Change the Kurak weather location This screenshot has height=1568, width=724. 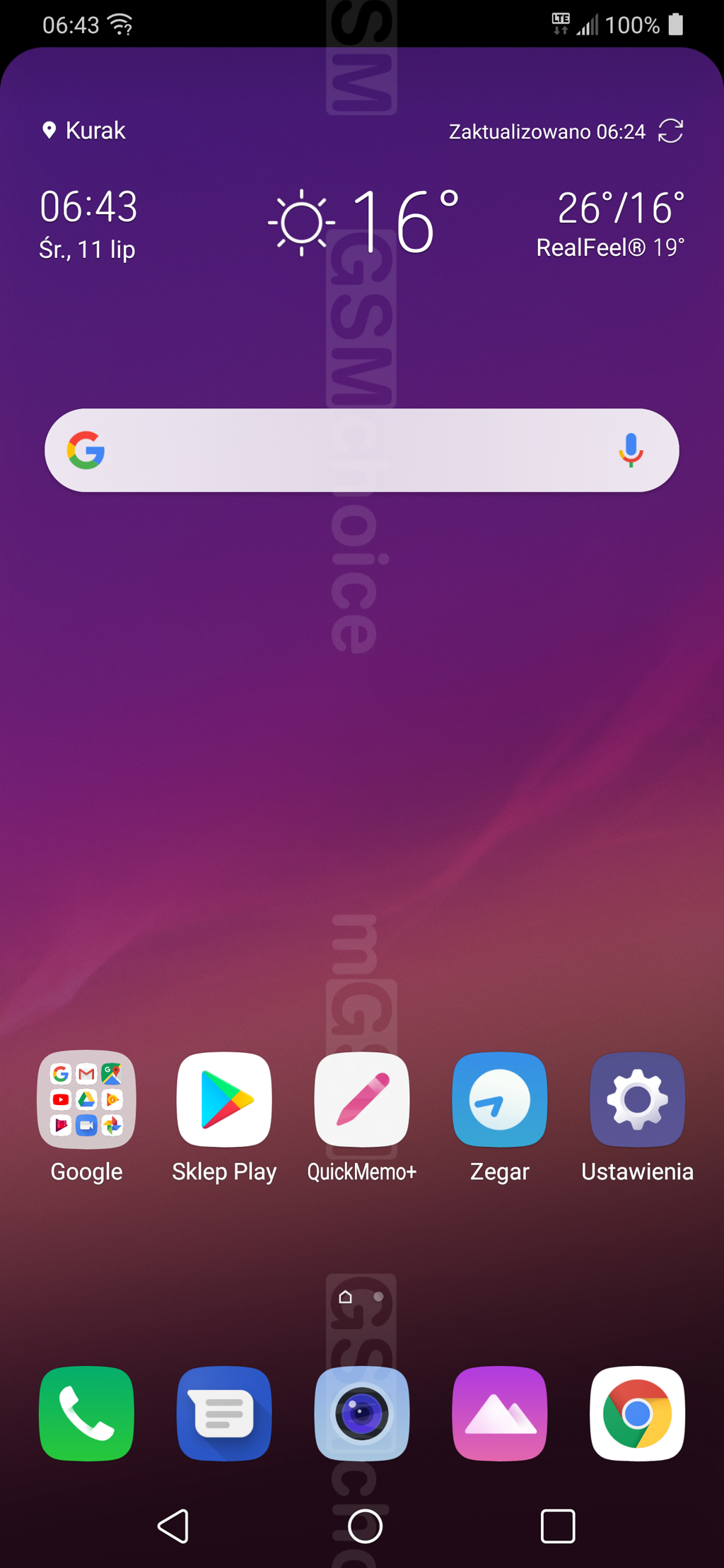[83, 131]
